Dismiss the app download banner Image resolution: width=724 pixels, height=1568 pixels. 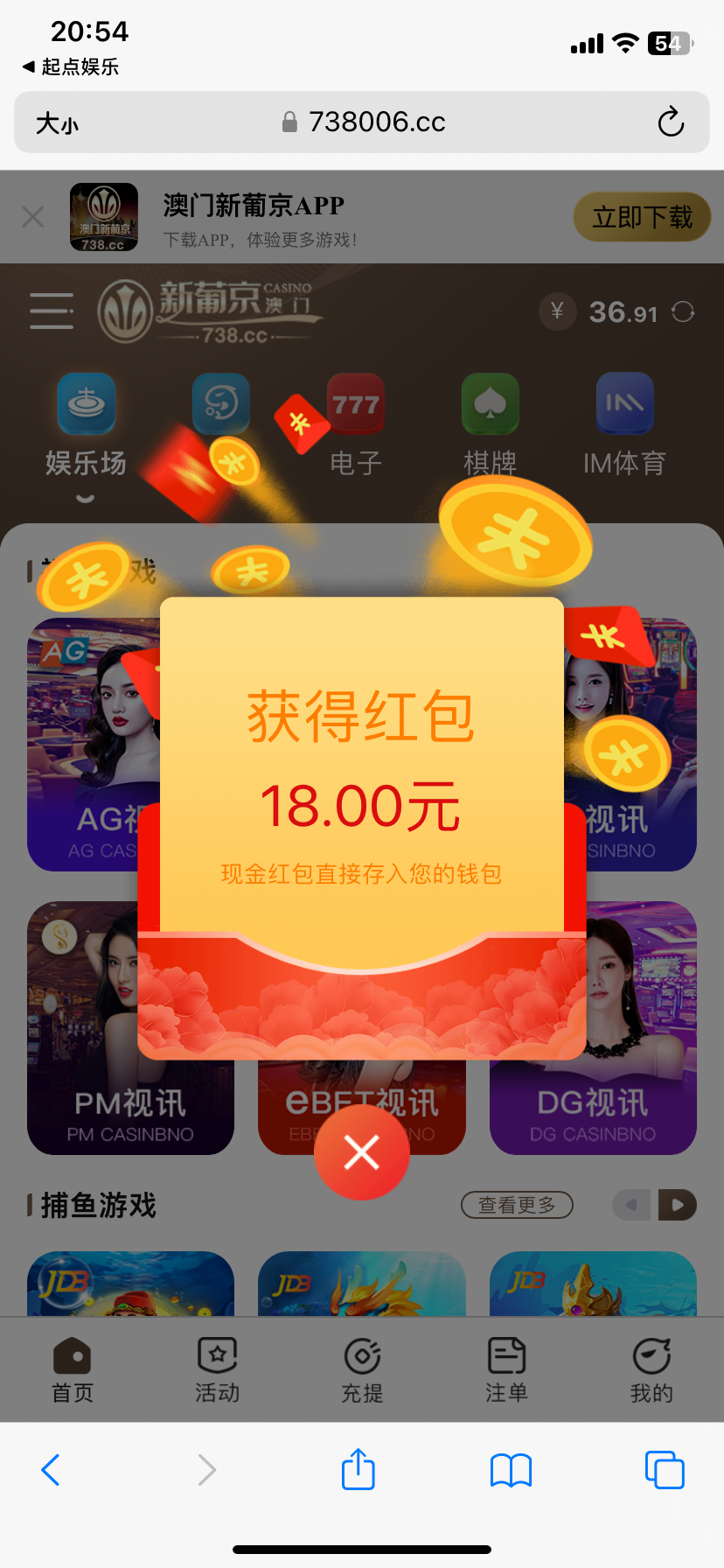tap(33, 217)
